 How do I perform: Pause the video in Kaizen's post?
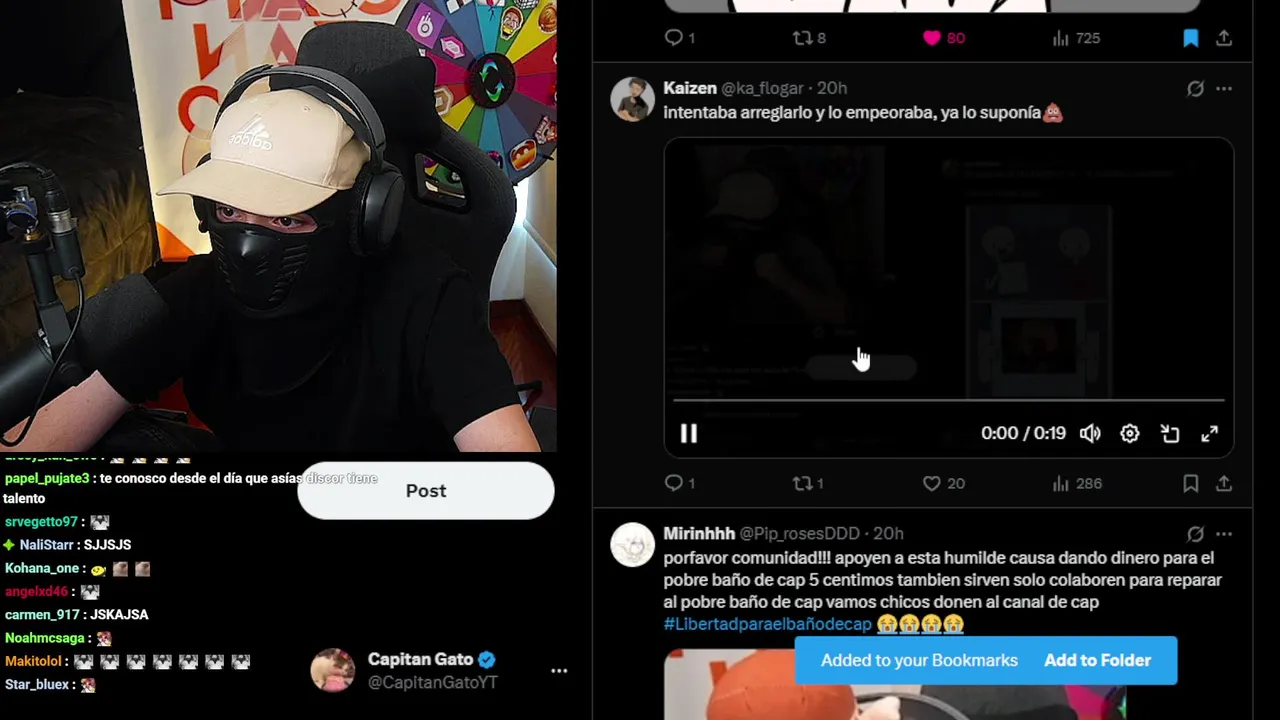pyautogui.click(x=688, y=433)
